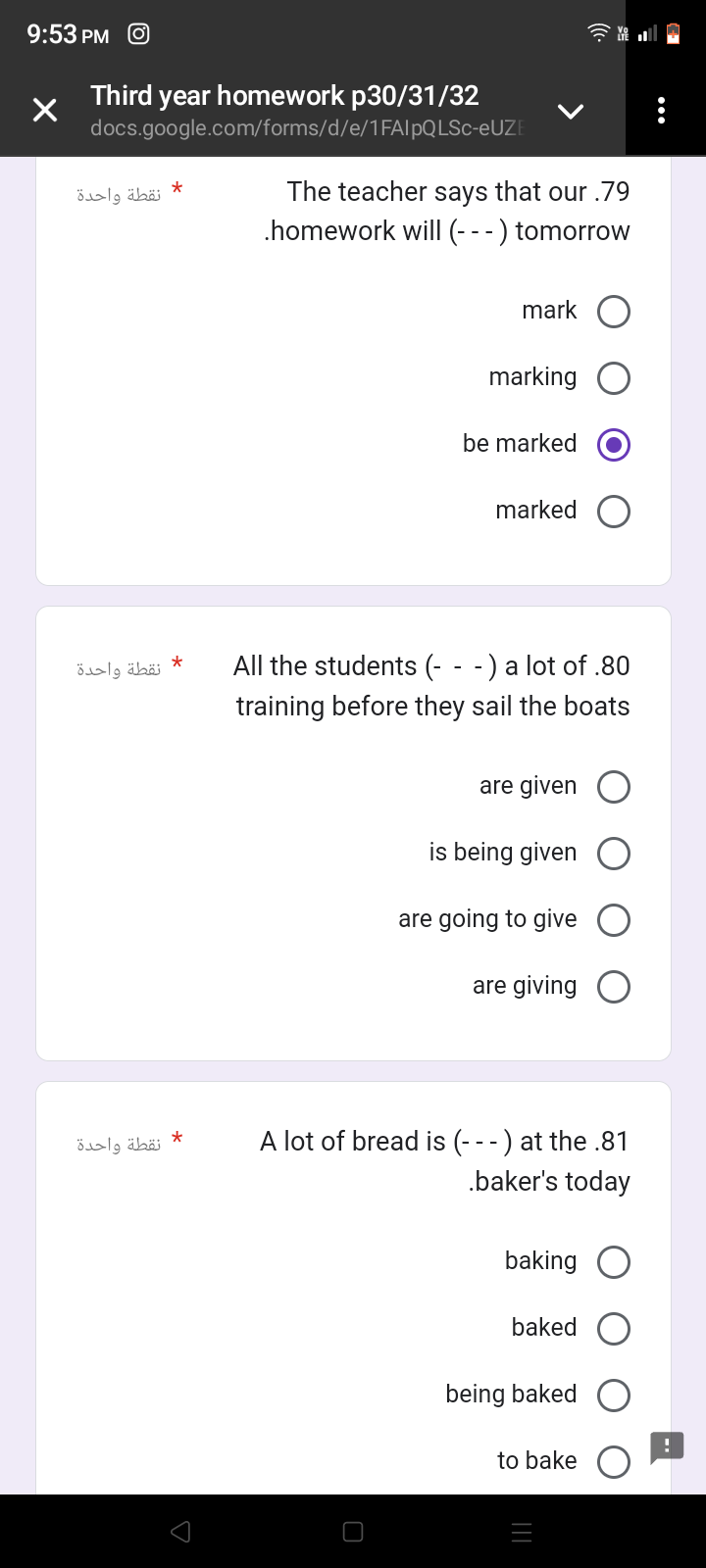Tap the low battery indicator icon

pyautogui.click(x=675, y=32)
